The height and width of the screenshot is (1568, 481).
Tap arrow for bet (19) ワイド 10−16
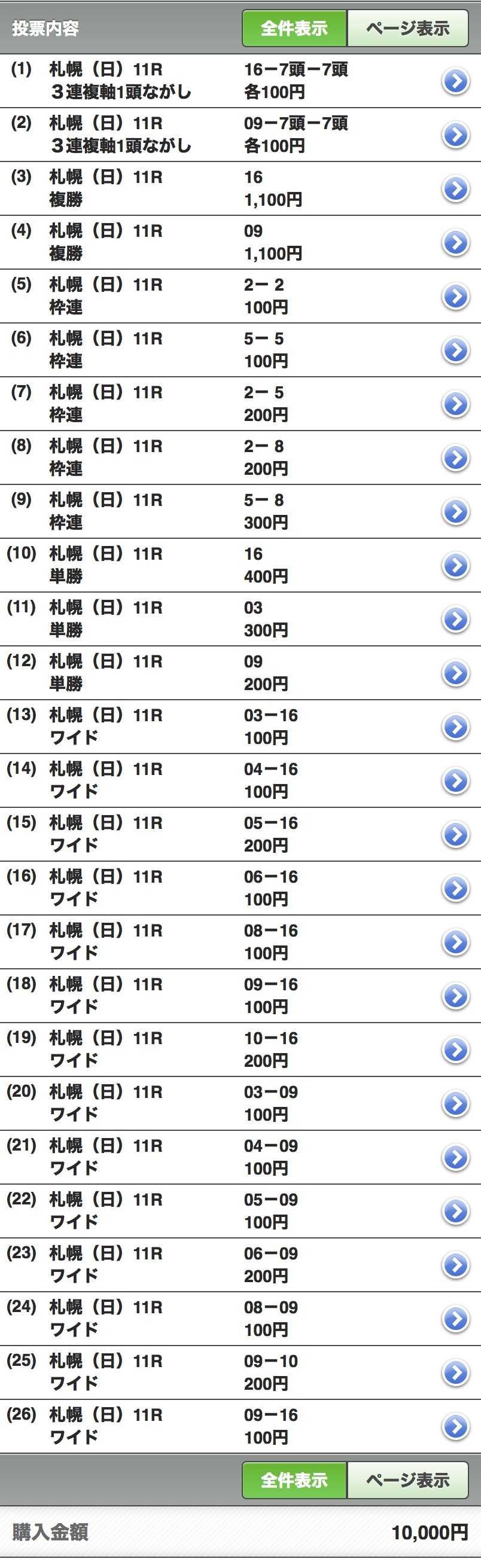[x=455, y=1050]
